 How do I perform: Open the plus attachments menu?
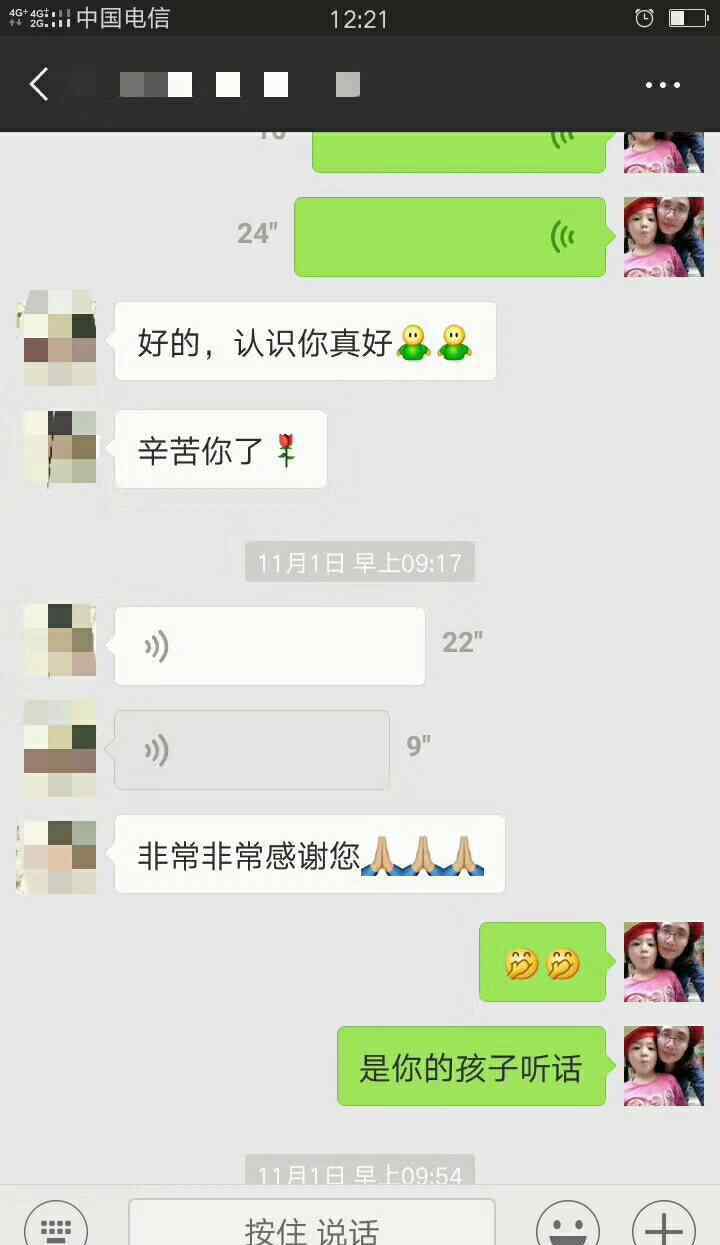663,1228
